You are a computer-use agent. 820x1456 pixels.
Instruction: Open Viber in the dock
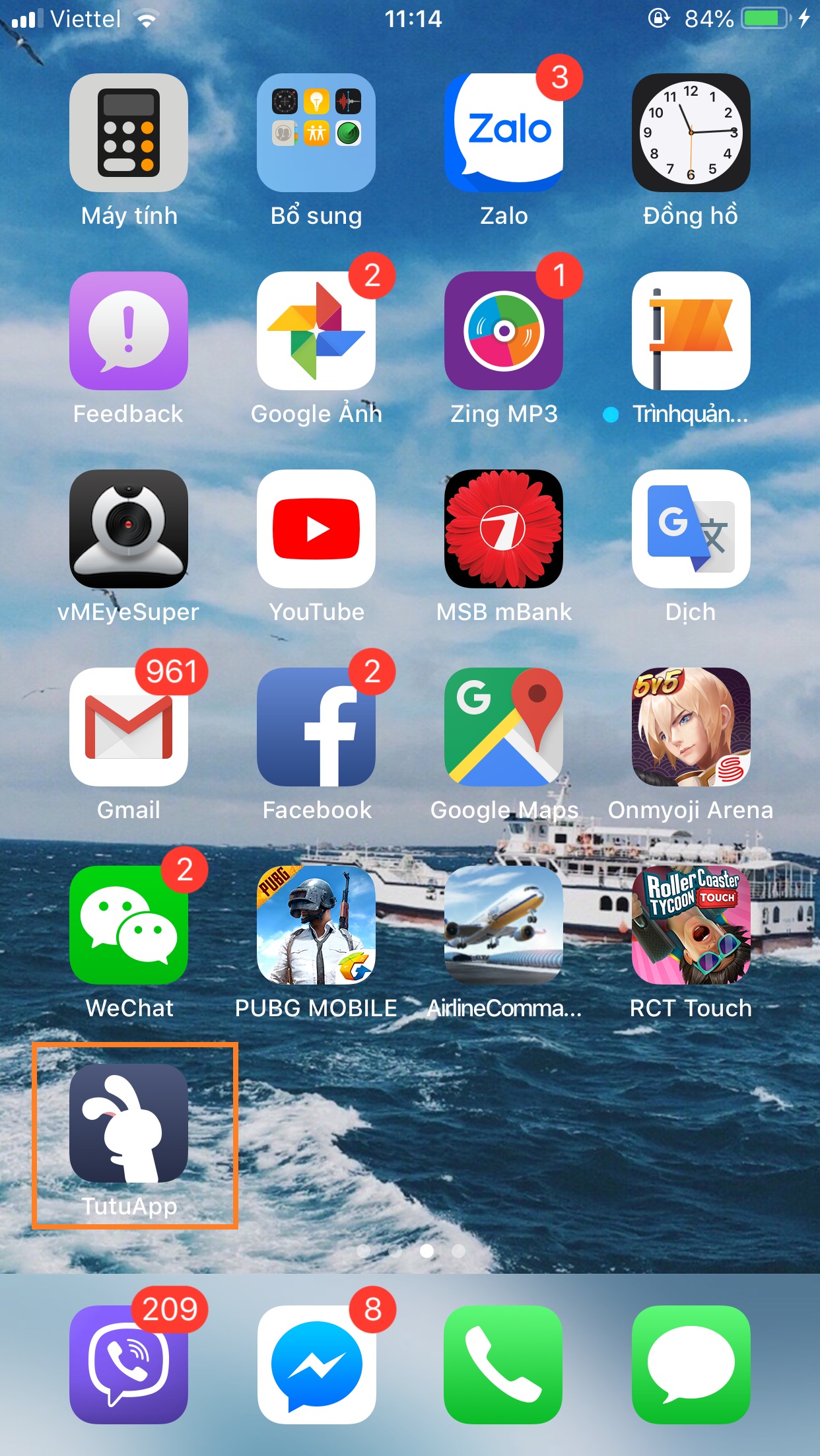point(129,1364)
